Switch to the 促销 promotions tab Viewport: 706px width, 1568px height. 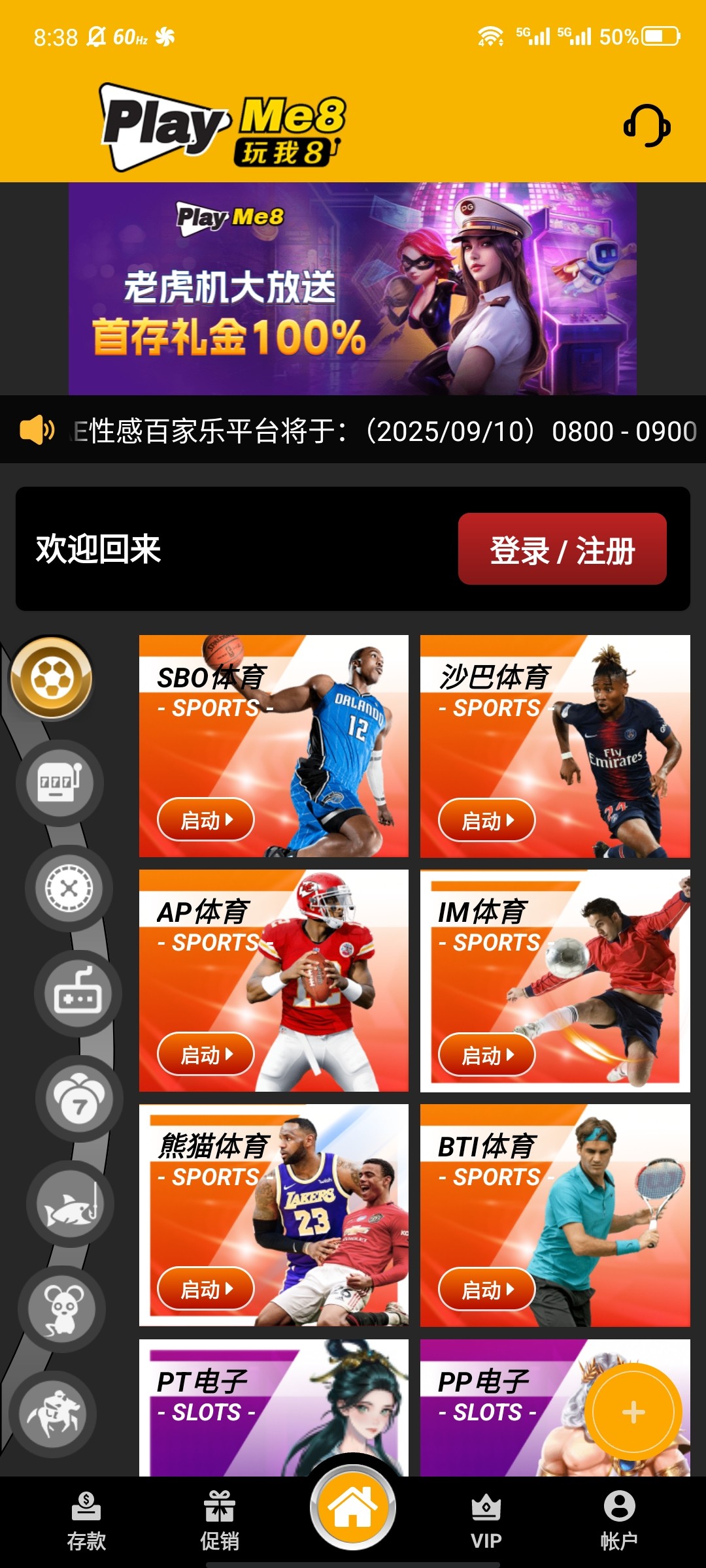click(x=220, y=1521)
